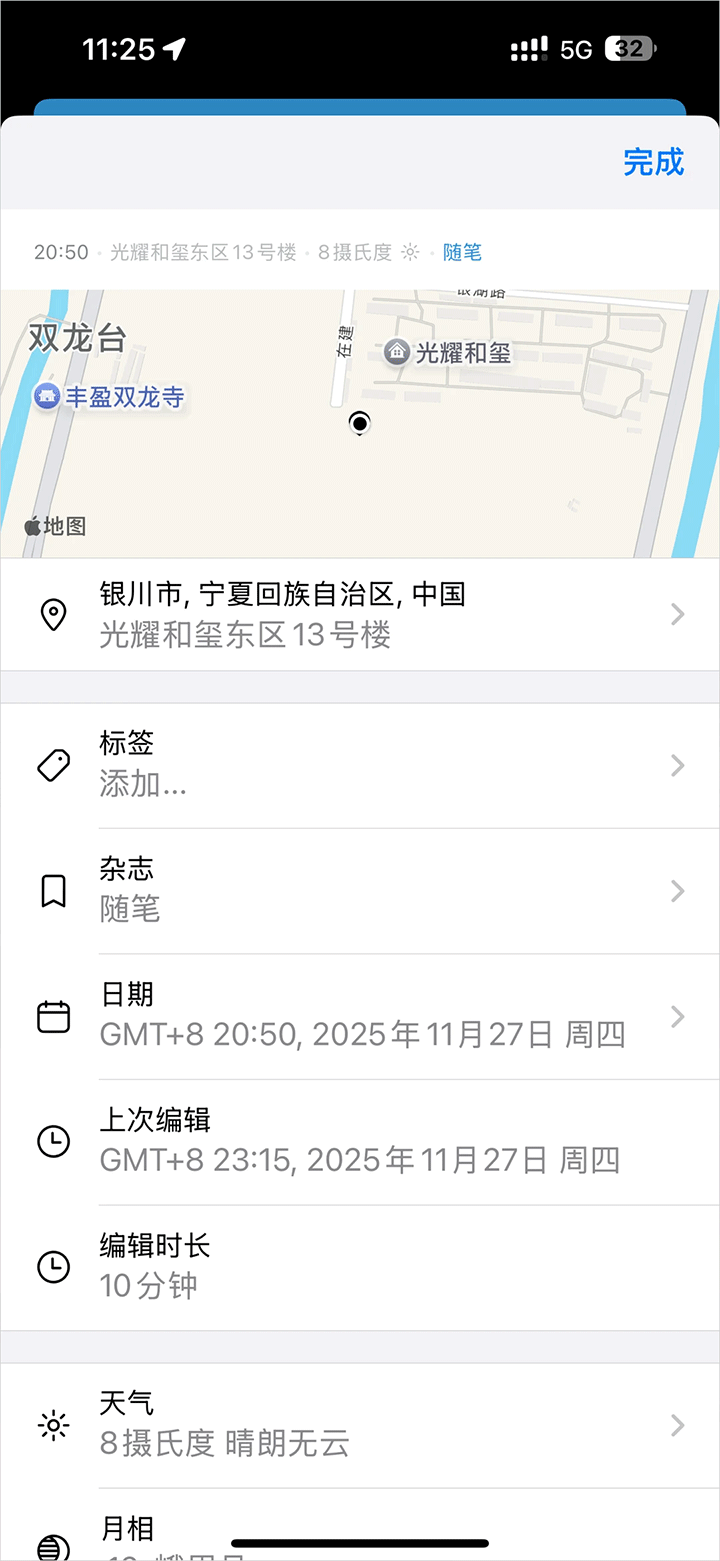Open the 银川市 location row
Screen dimensions: 720x1561
[360, 614]
